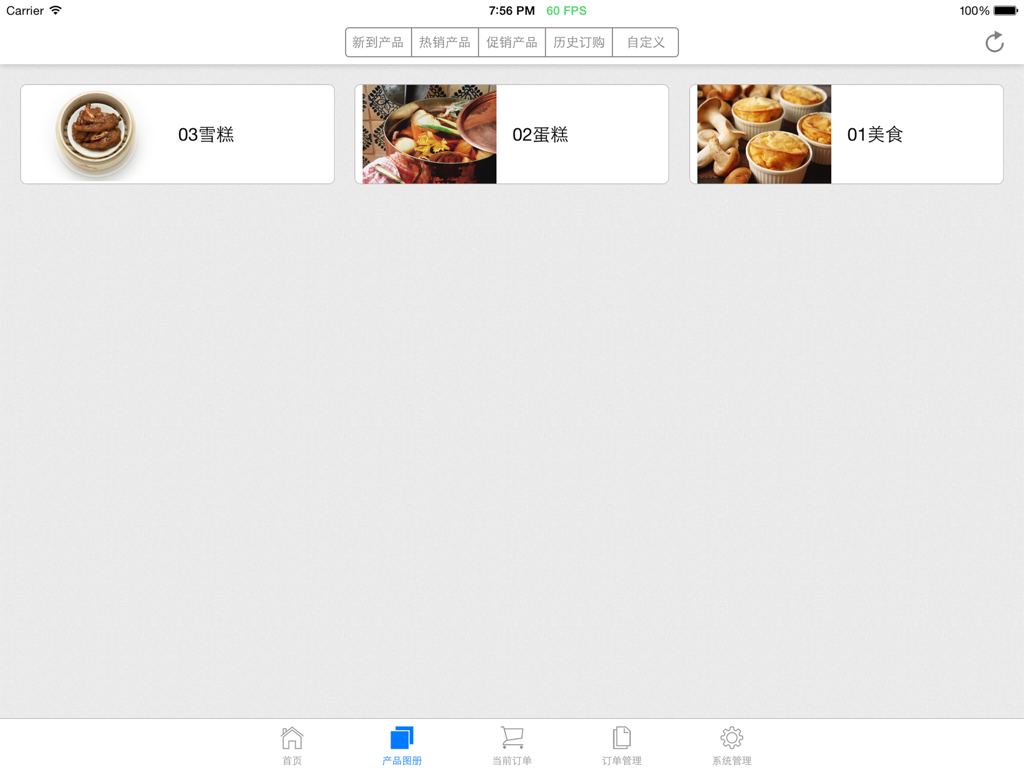Choose the 自定义 segment

tap(646, 42)
